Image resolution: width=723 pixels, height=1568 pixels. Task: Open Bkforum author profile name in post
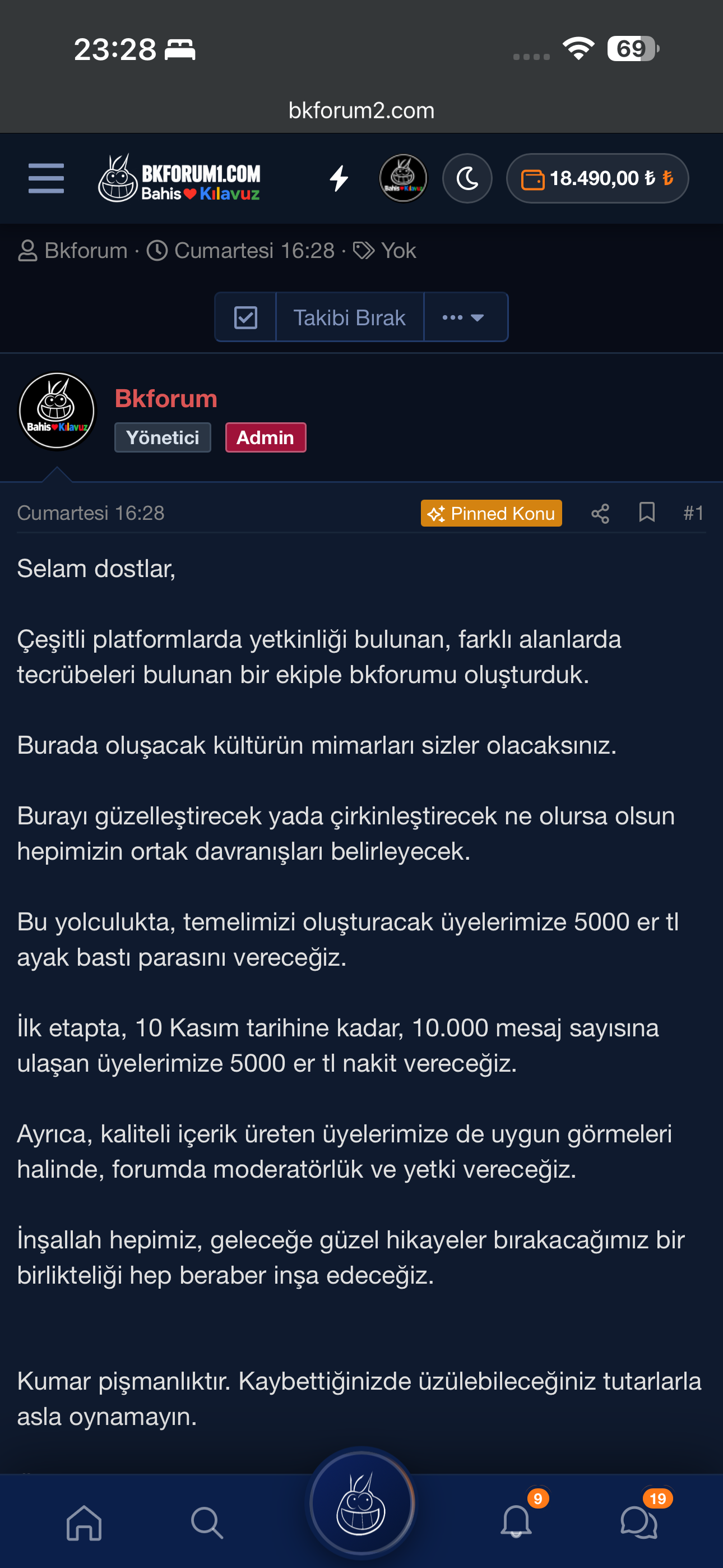coord(165,399)
